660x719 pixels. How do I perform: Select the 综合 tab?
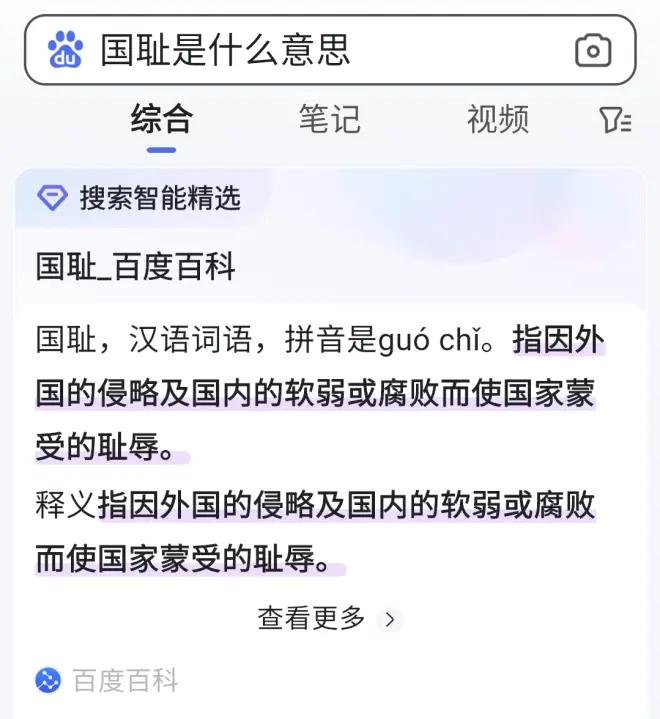(x=161, y=120)
